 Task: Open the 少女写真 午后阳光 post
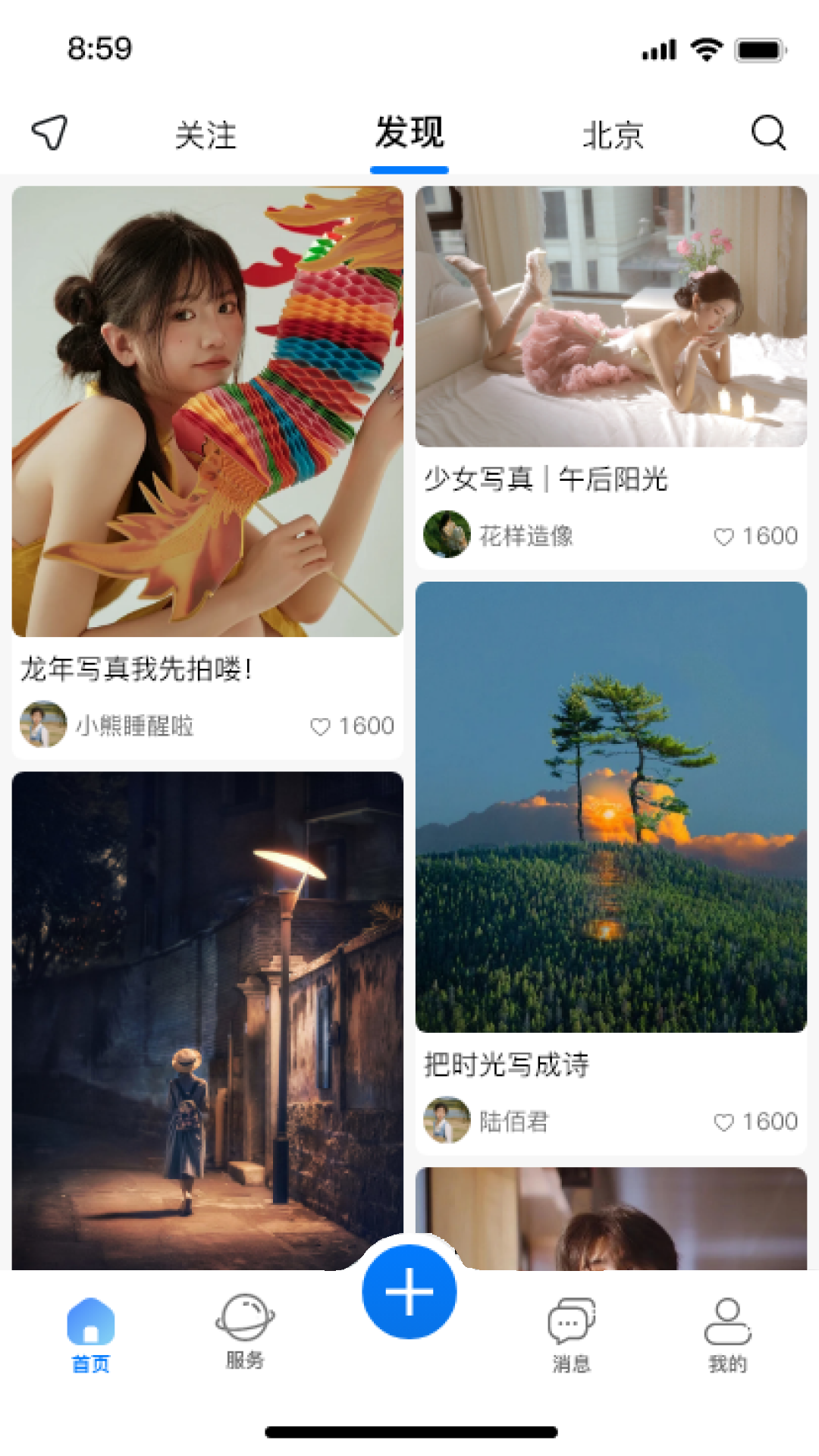[x=610, y=317]
